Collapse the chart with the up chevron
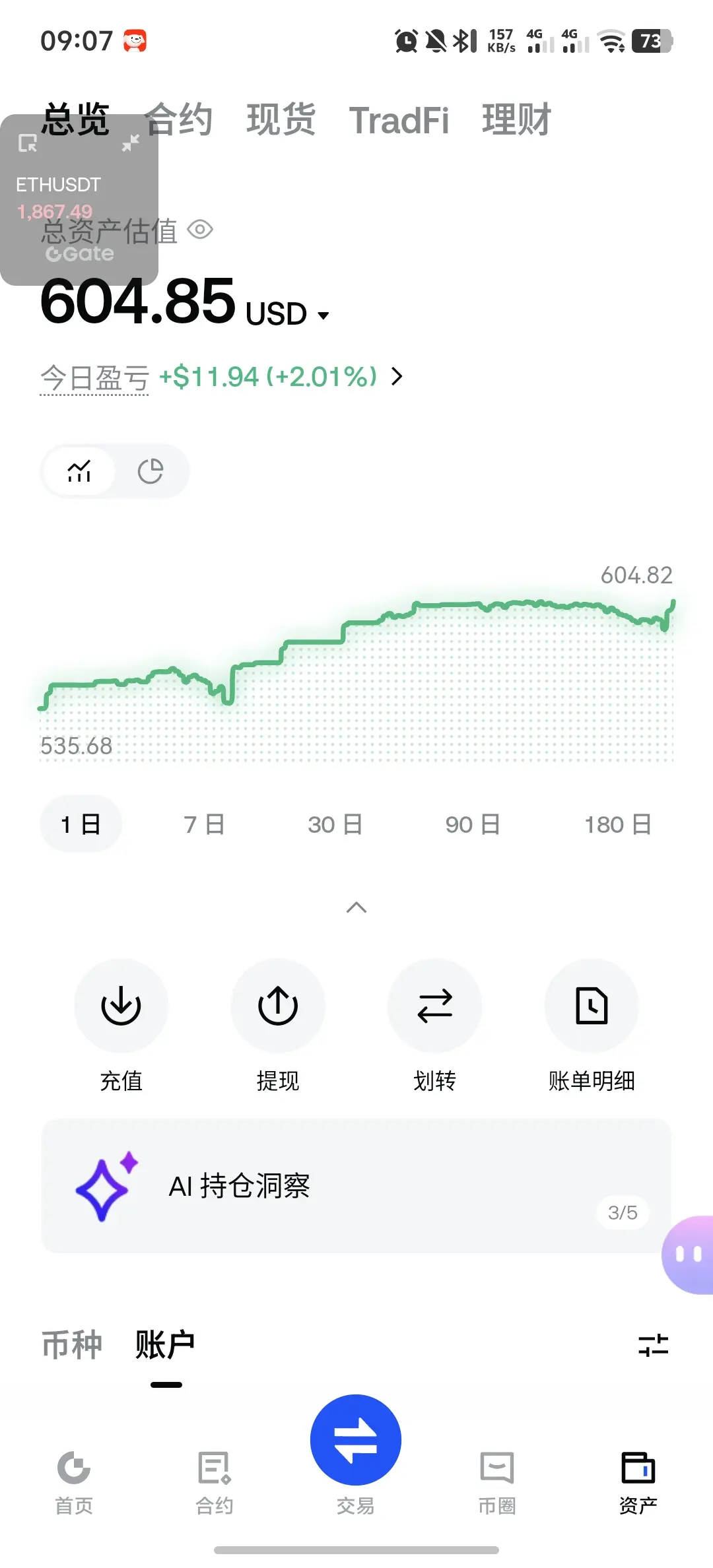713x1568 pixels. (356, 907)
